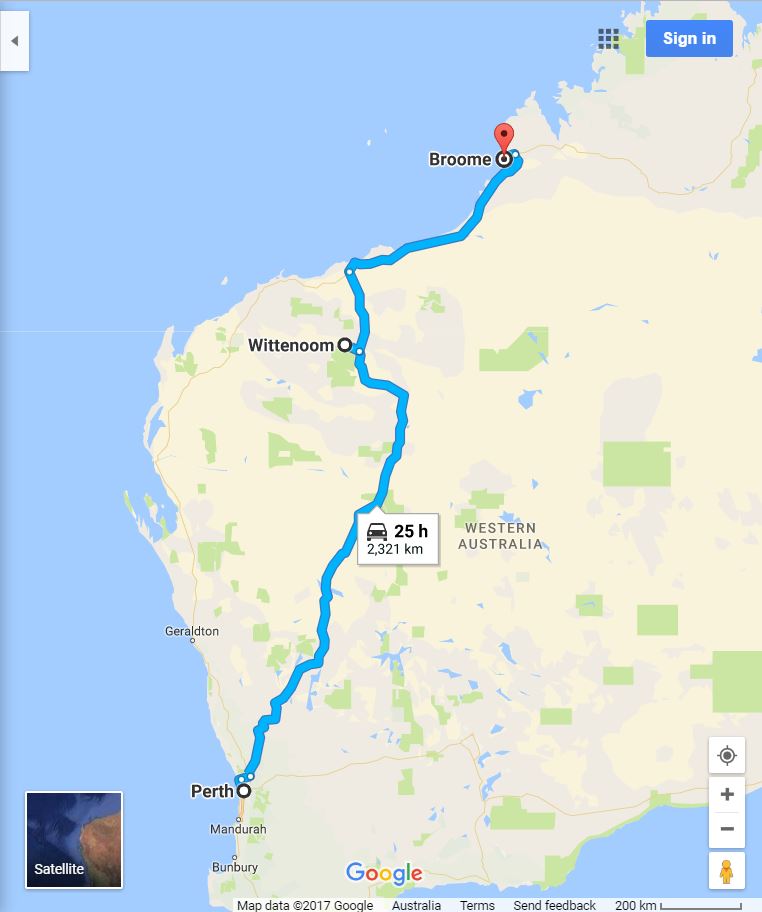
Task: Select the Perth starting point marker
Action: coord(243,791)
